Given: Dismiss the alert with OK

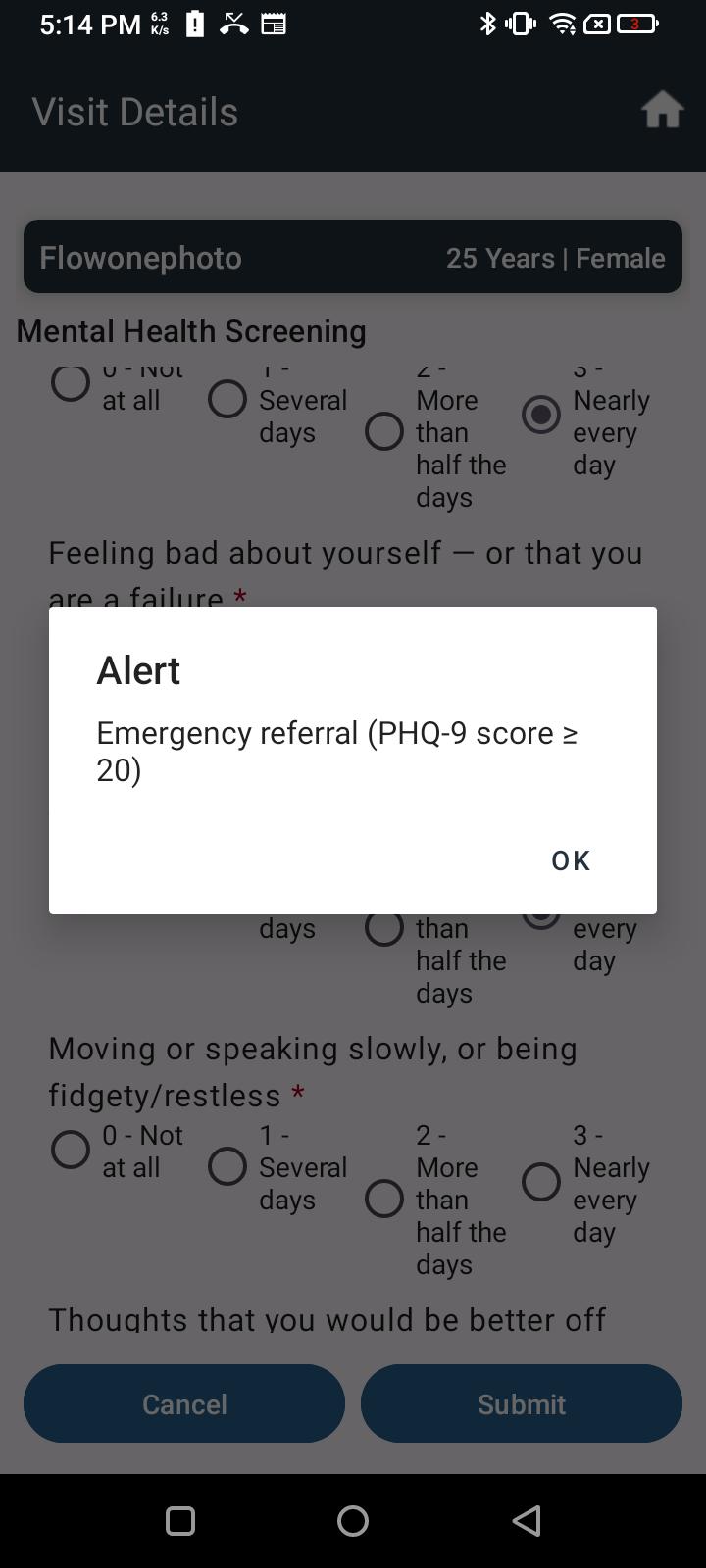Looking at the screenshot, I should point(571,860).
